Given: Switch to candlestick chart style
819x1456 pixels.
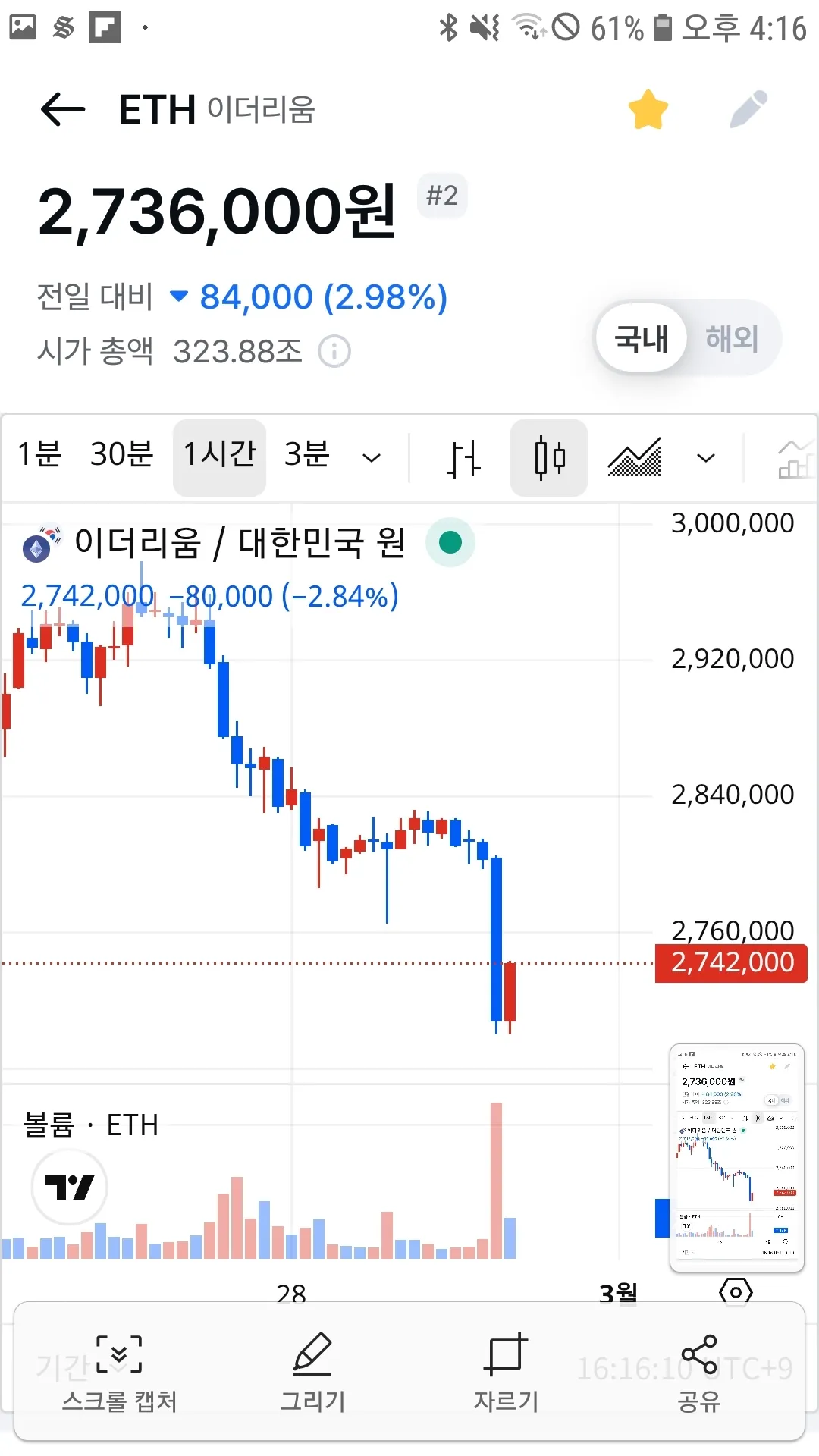Looking at the screenshot, I should tap(549, 458).
